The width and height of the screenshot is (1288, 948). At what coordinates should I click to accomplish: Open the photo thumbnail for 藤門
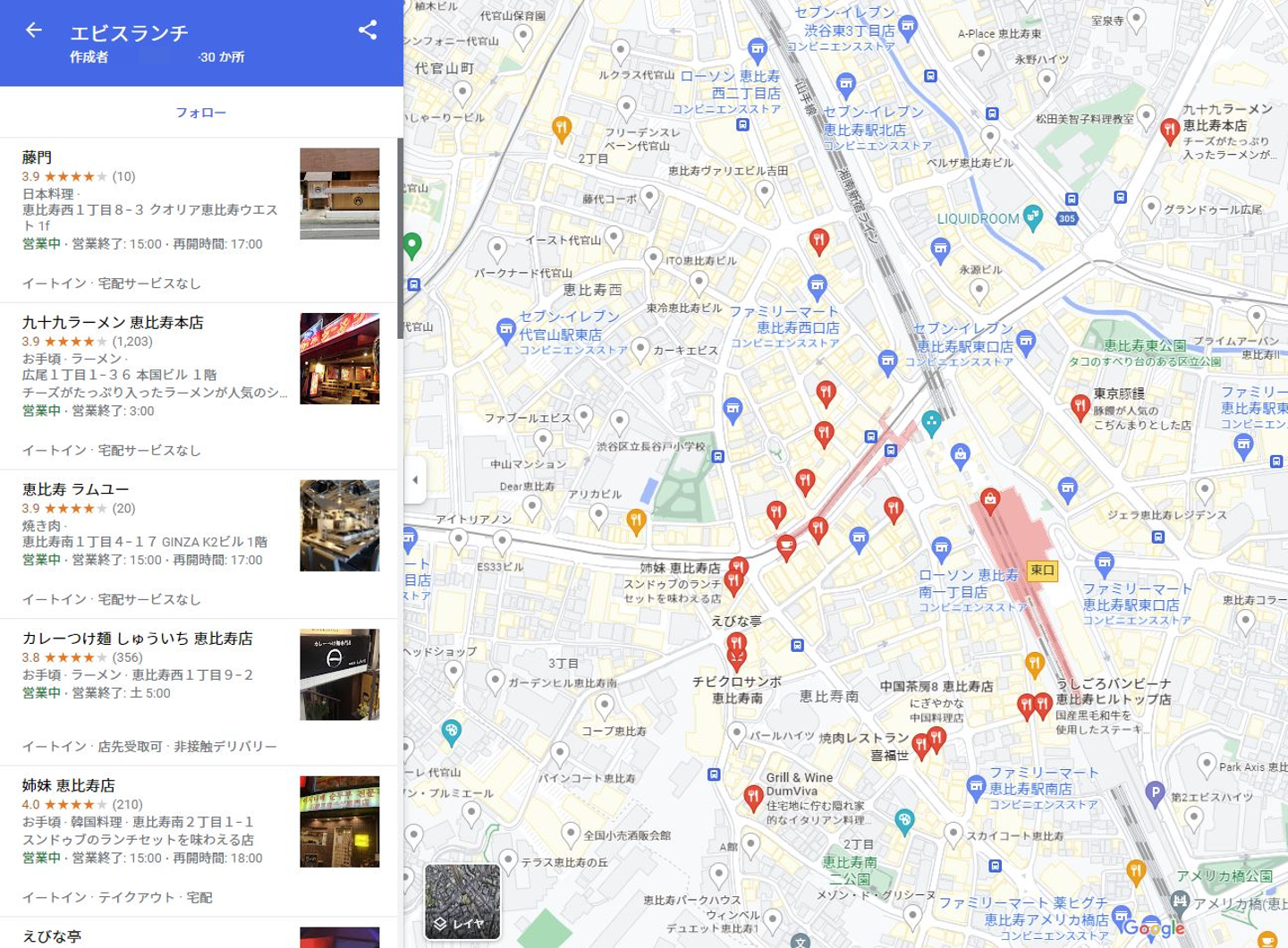coord(339,194)
